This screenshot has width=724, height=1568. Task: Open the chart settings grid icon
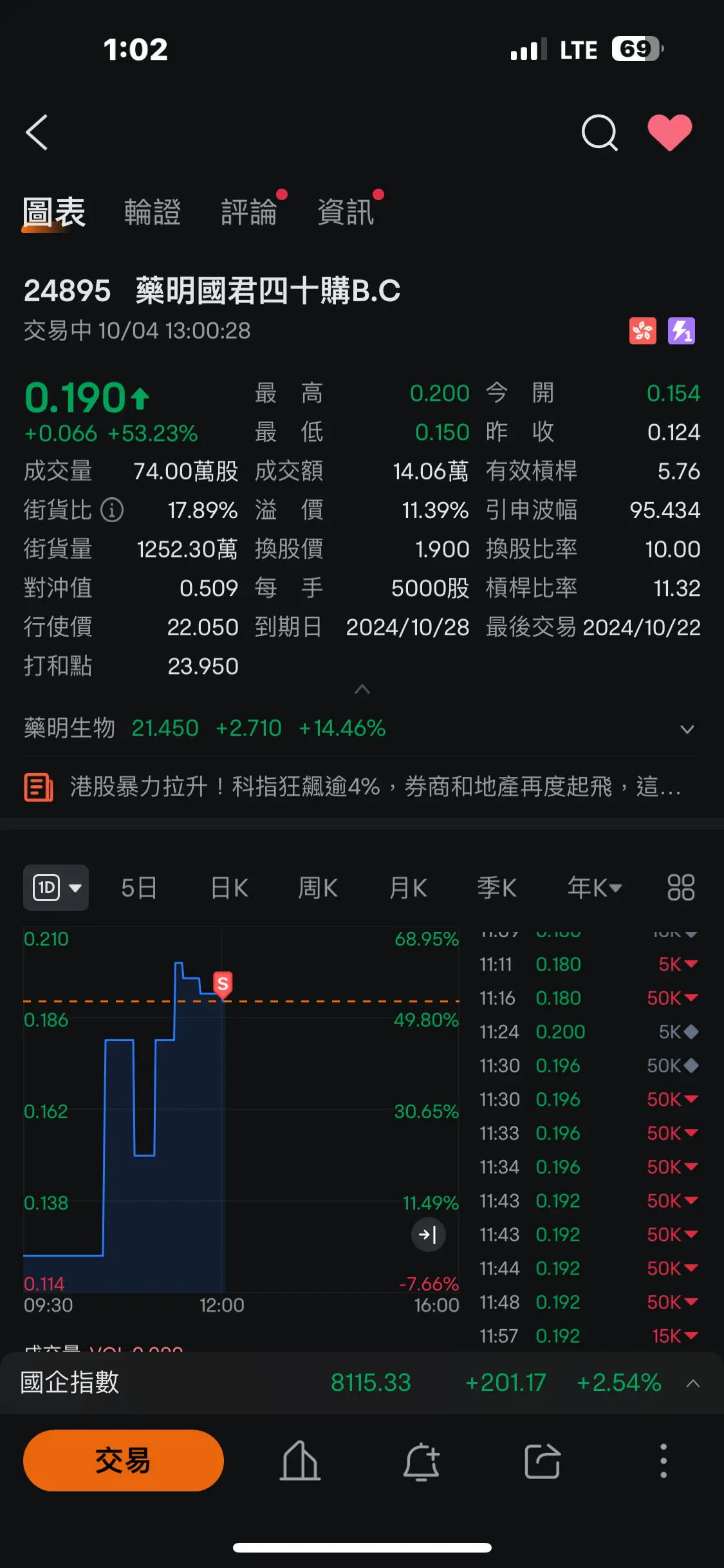click(681, 888)
